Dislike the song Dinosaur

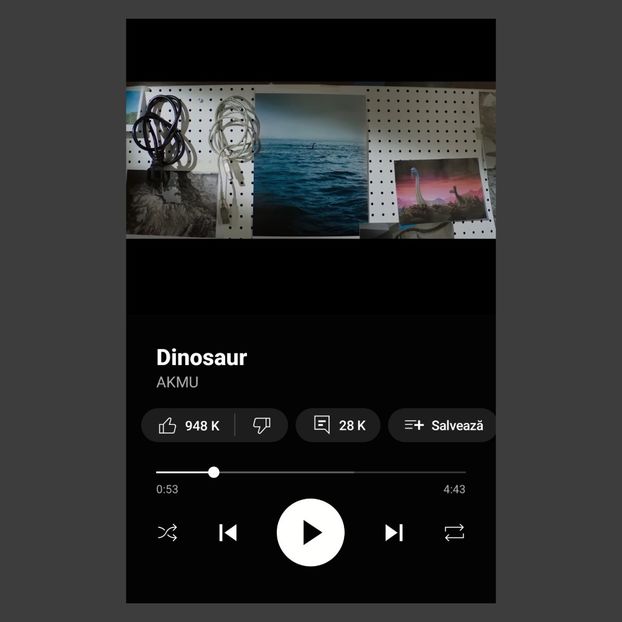(262, 425)
